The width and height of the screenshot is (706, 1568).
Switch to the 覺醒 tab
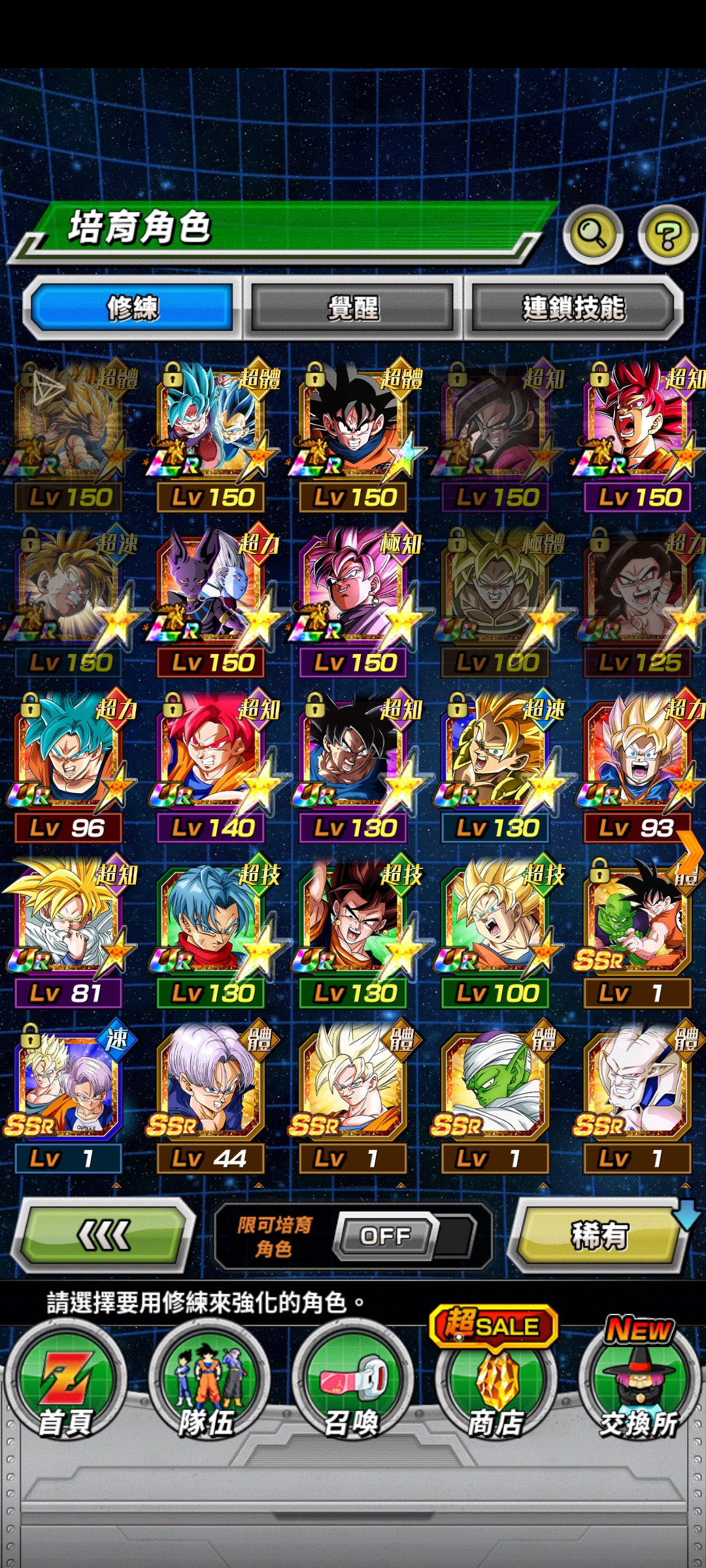pos(353,308)
